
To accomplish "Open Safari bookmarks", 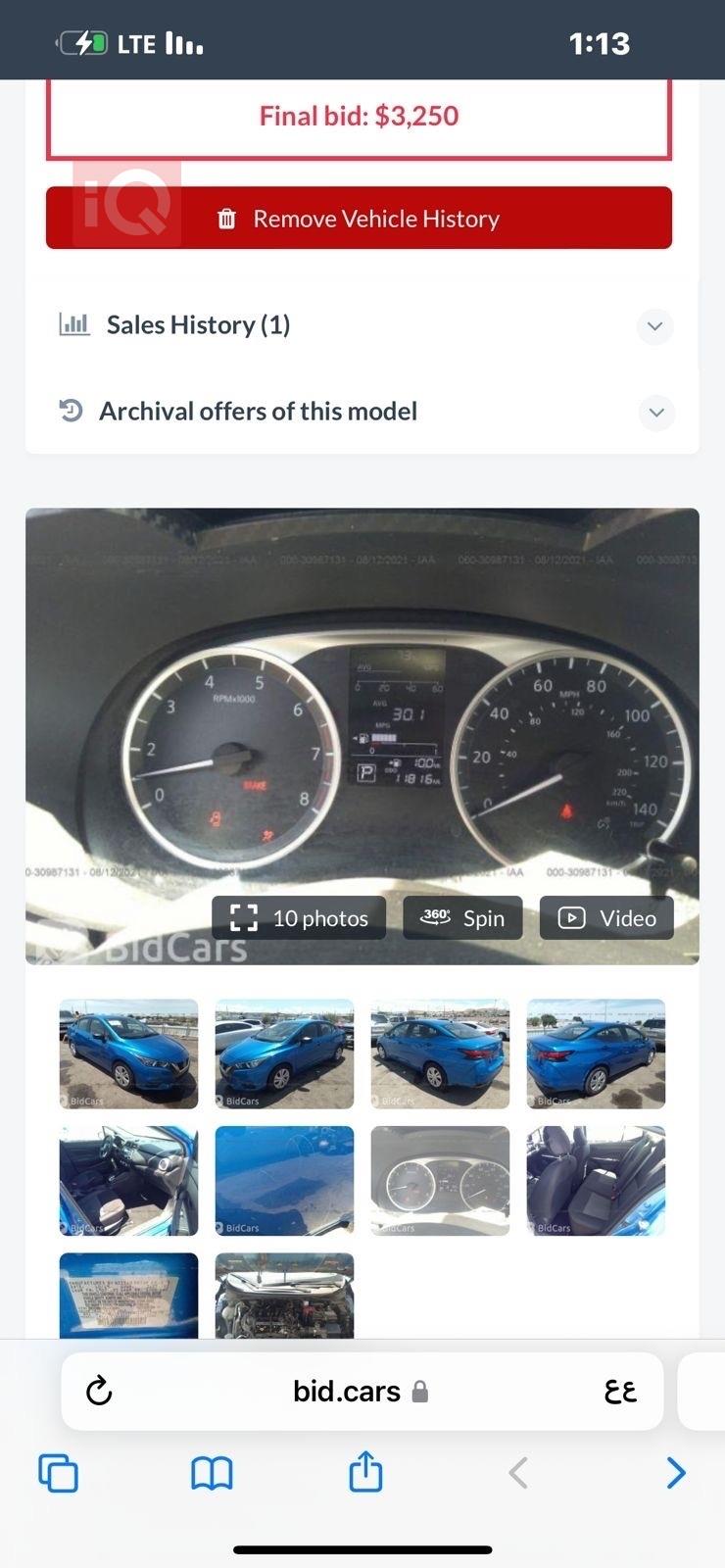I will pyautogui.click(x=212, y=1472).
